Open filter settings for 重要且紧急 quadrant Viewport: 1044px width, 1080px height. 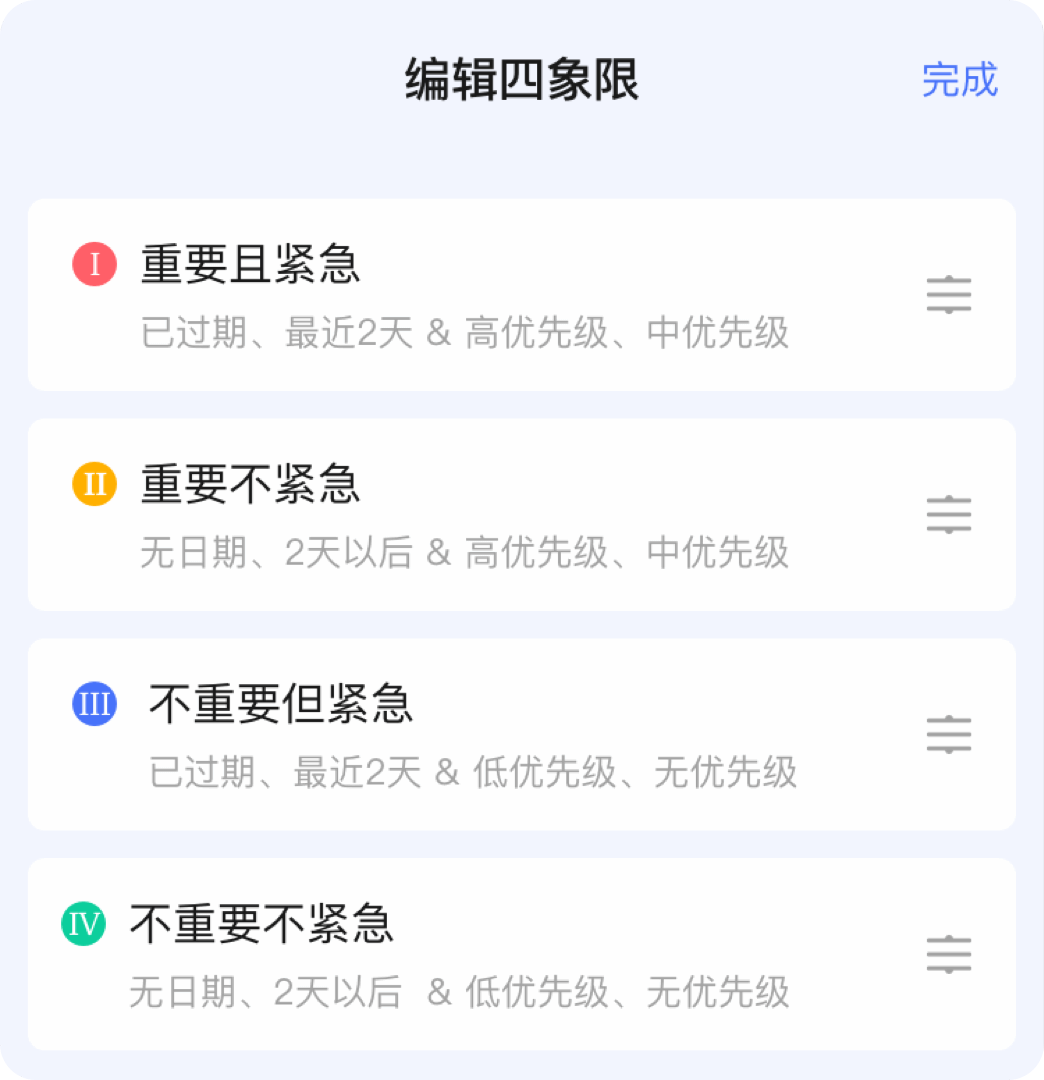pyautogui.click(x=948, y=294)
